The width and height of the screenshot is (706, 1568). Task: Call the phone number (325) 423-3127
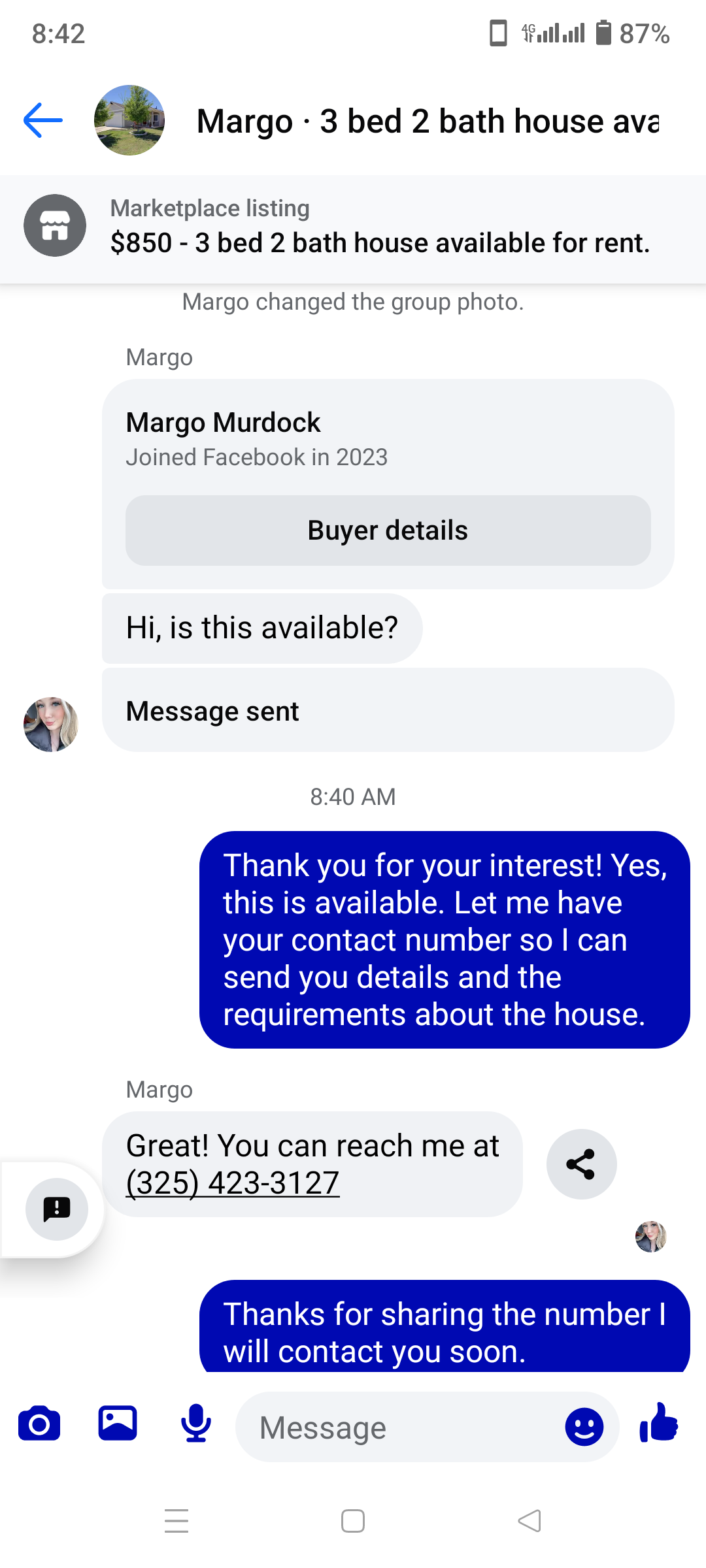tap(233, 1183)
